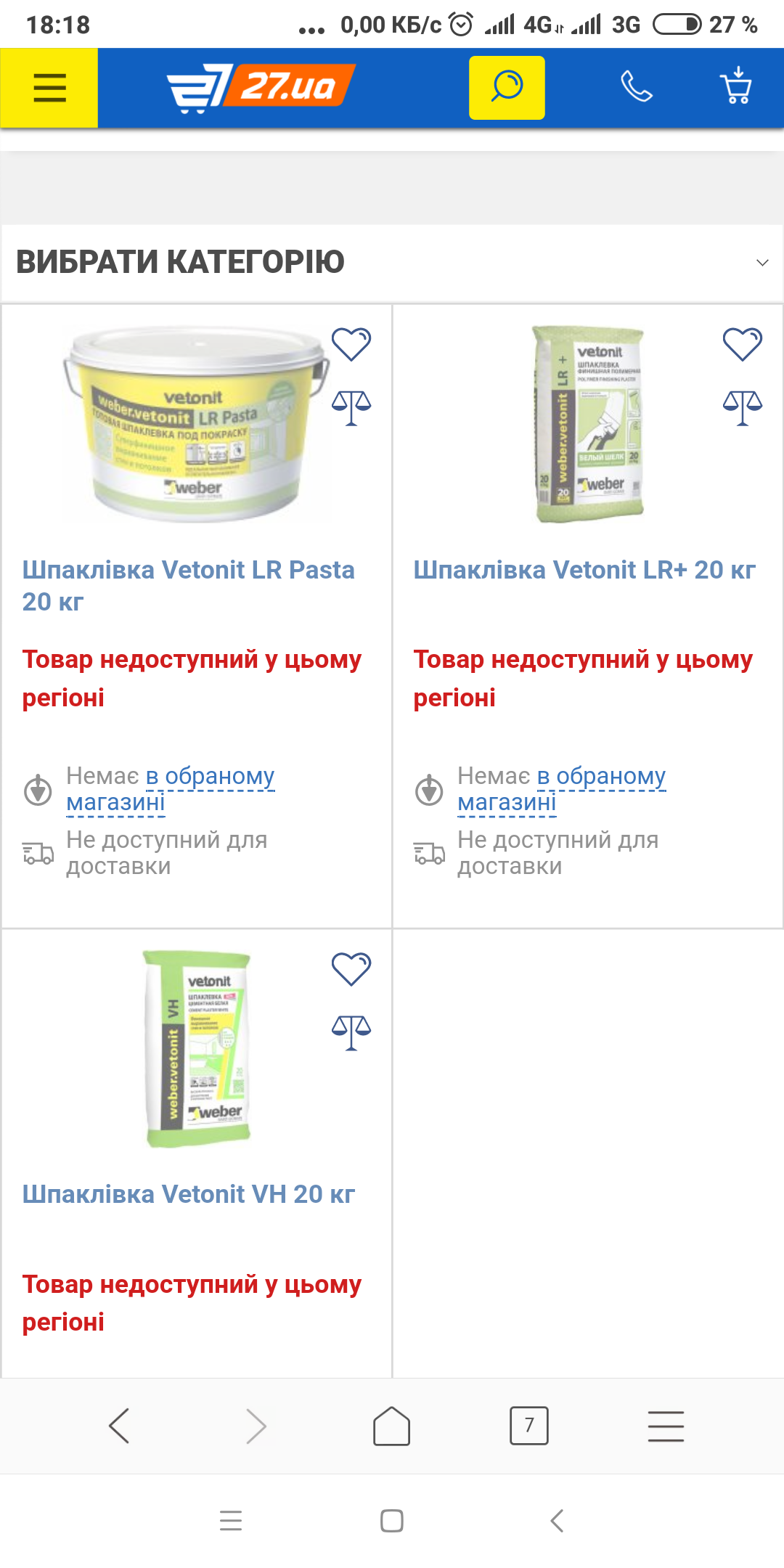This screenshot has width=784, height=1568.
Task: Compare Vetonit LR+ using scales icon
Action: click(x=743, y=407)
